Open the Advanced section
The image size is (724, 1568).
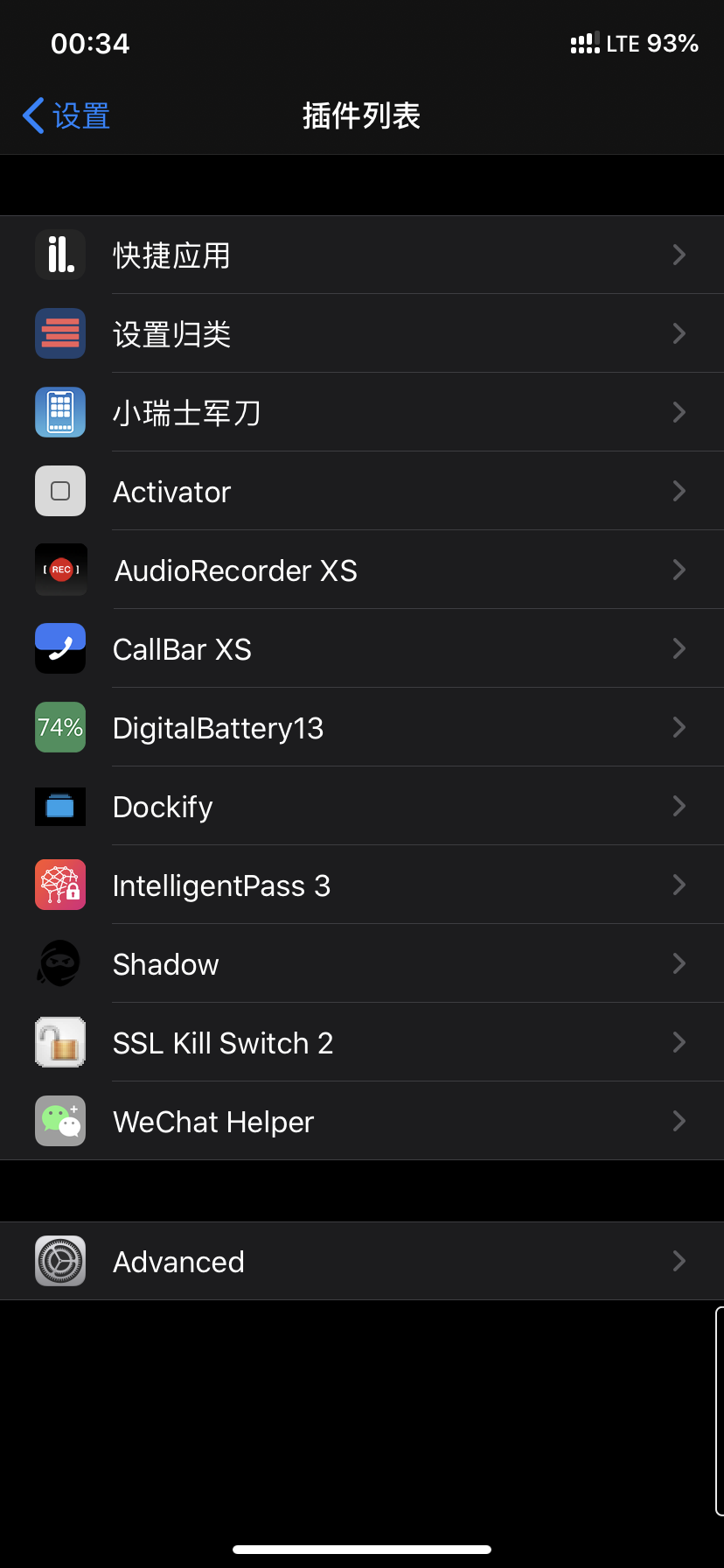tap(362, 1261)
